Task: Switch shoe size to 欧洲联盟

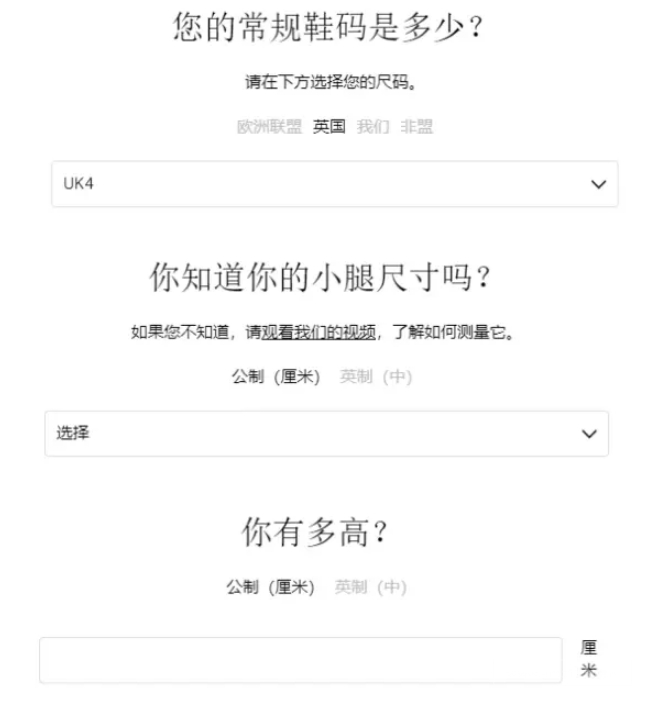Action: [x=269, y=127]
